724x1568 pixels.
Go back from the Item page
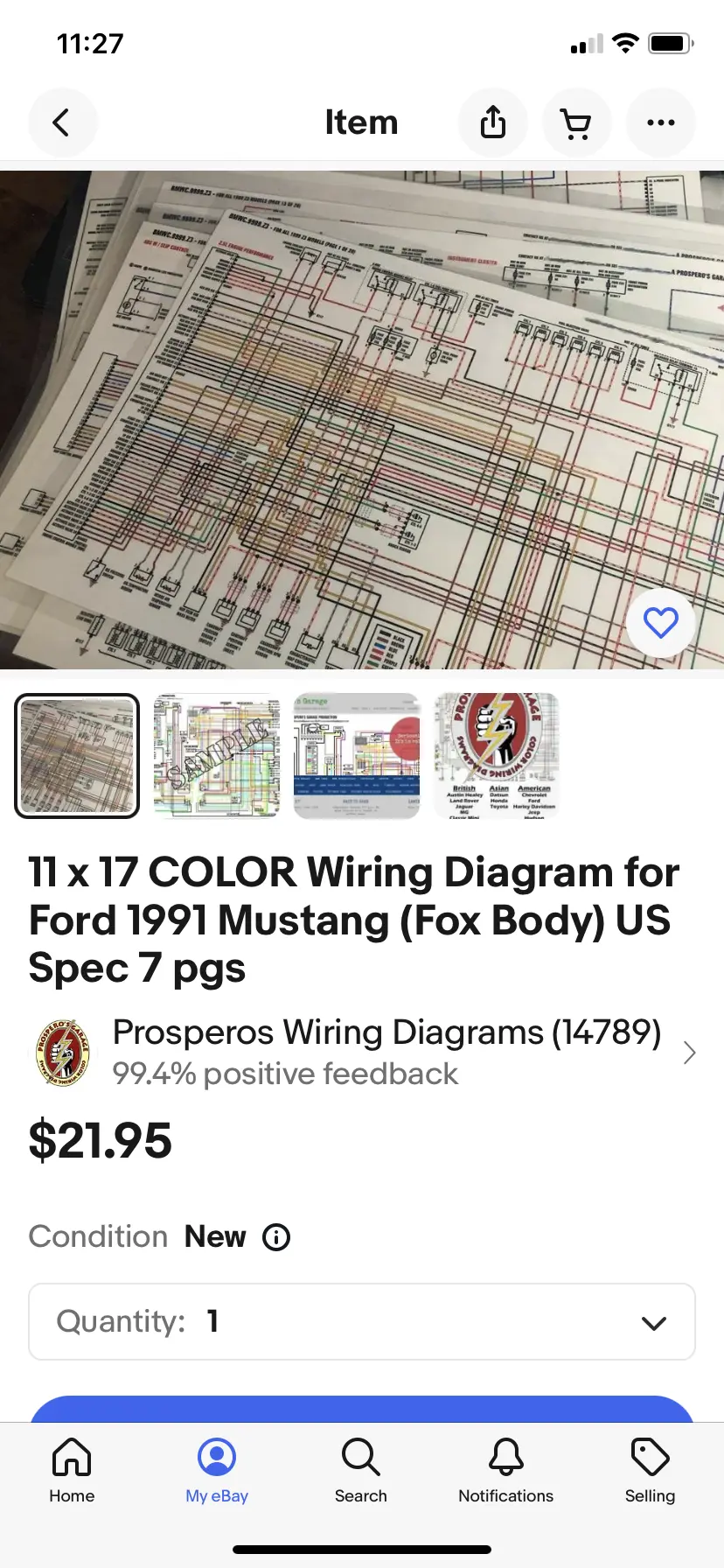[62, 122]
